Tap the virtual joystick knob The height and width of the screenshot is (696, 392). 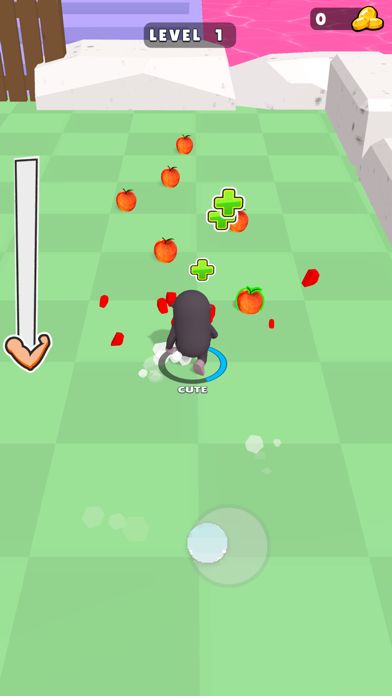click(x=207, y=542)
